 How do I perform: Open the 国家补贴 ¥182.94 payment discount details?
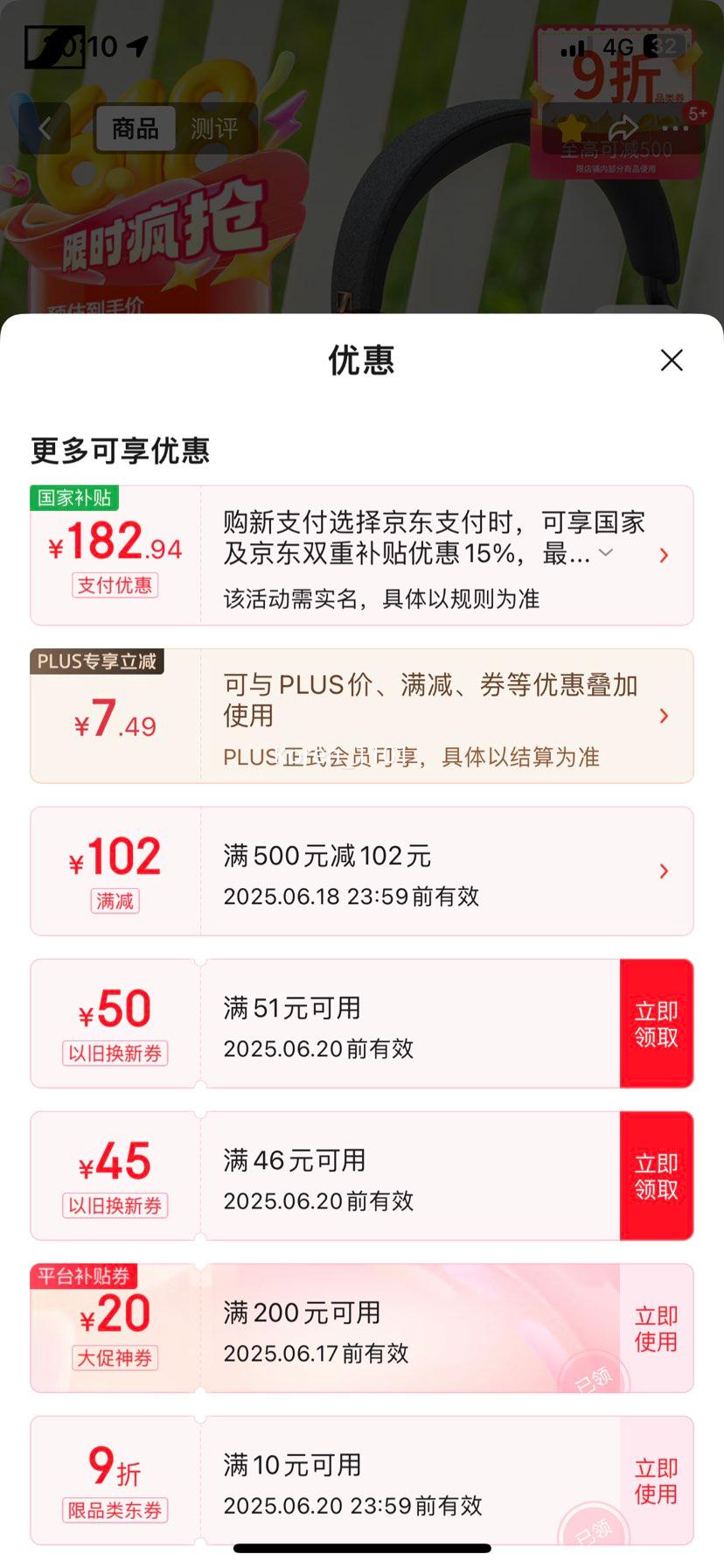664,556
